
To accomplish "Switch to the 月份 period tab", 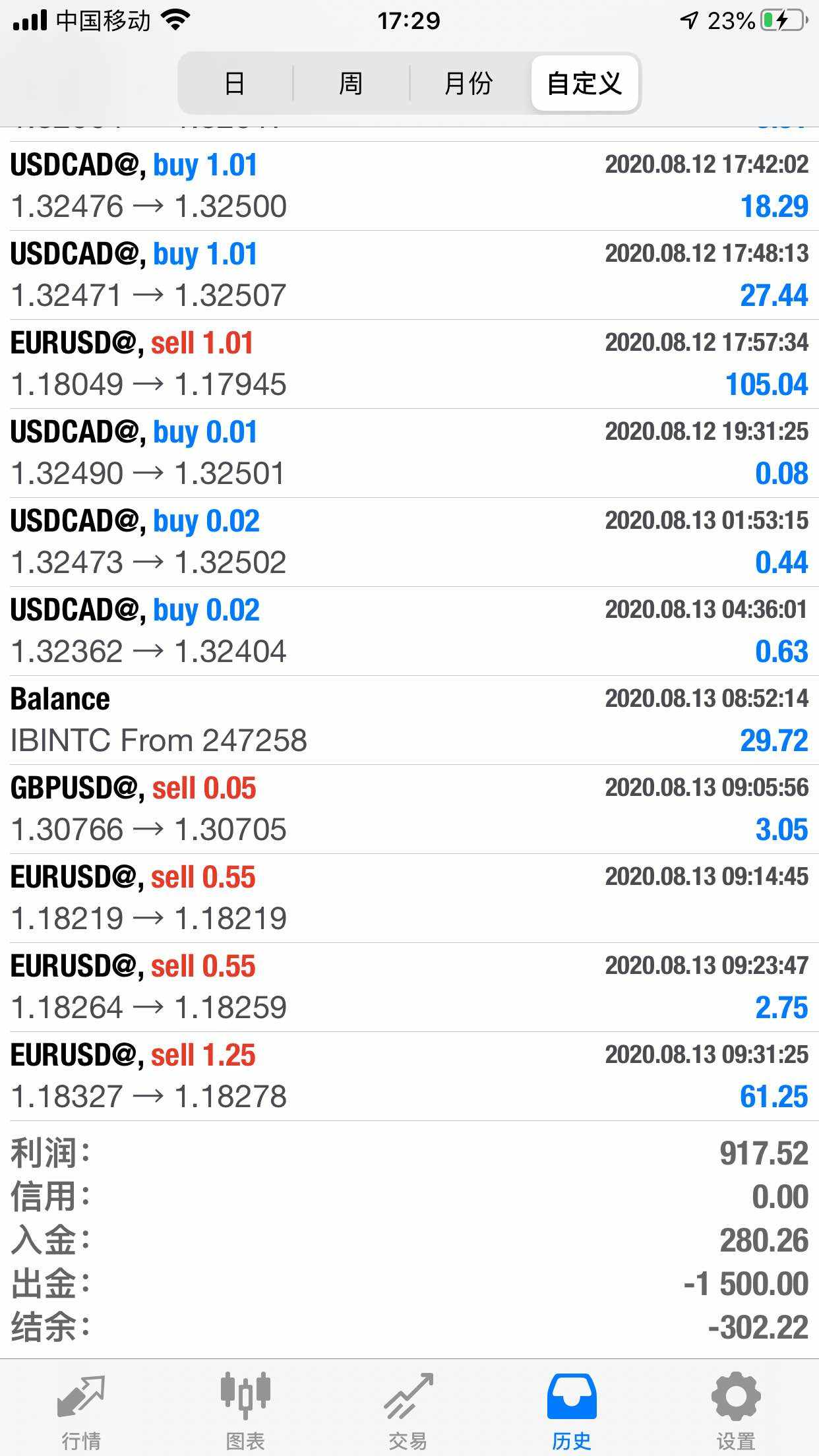I will click(x=468, y=84).
